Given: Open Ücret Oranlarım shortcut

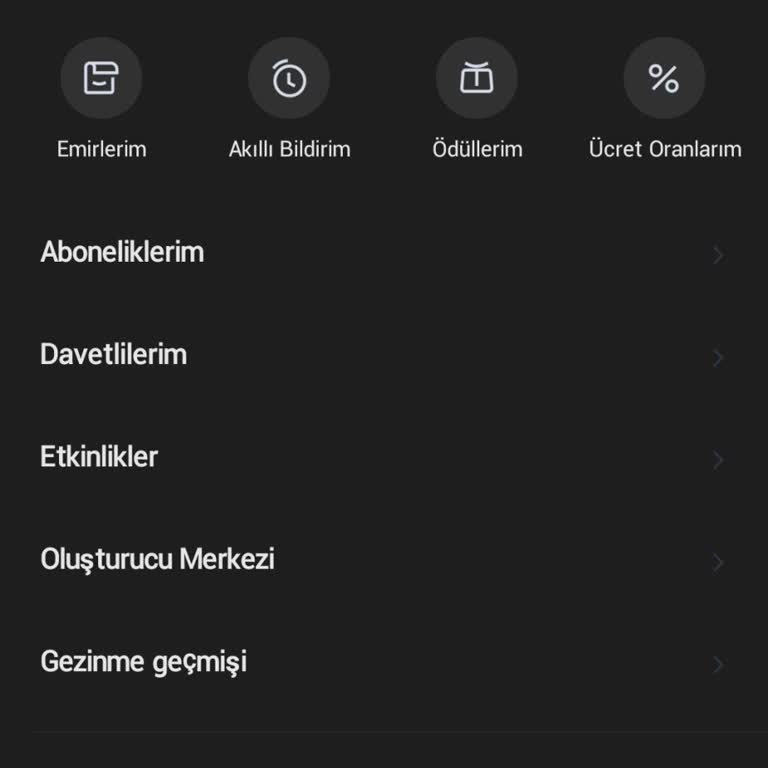Looking at the screenshot, I should click(x=664, y=79).
